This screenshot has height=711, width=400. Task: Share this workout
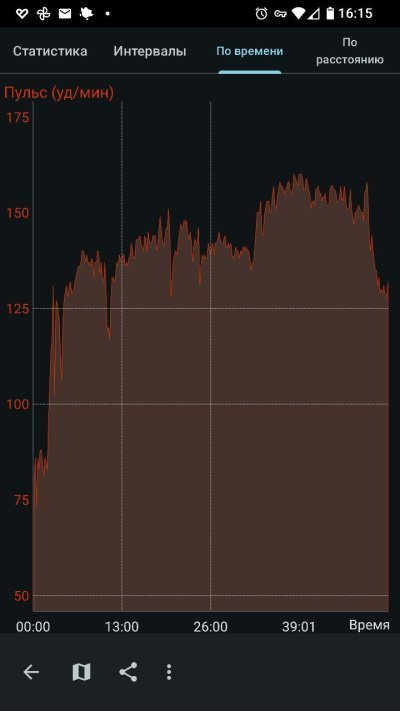point(128,672)
